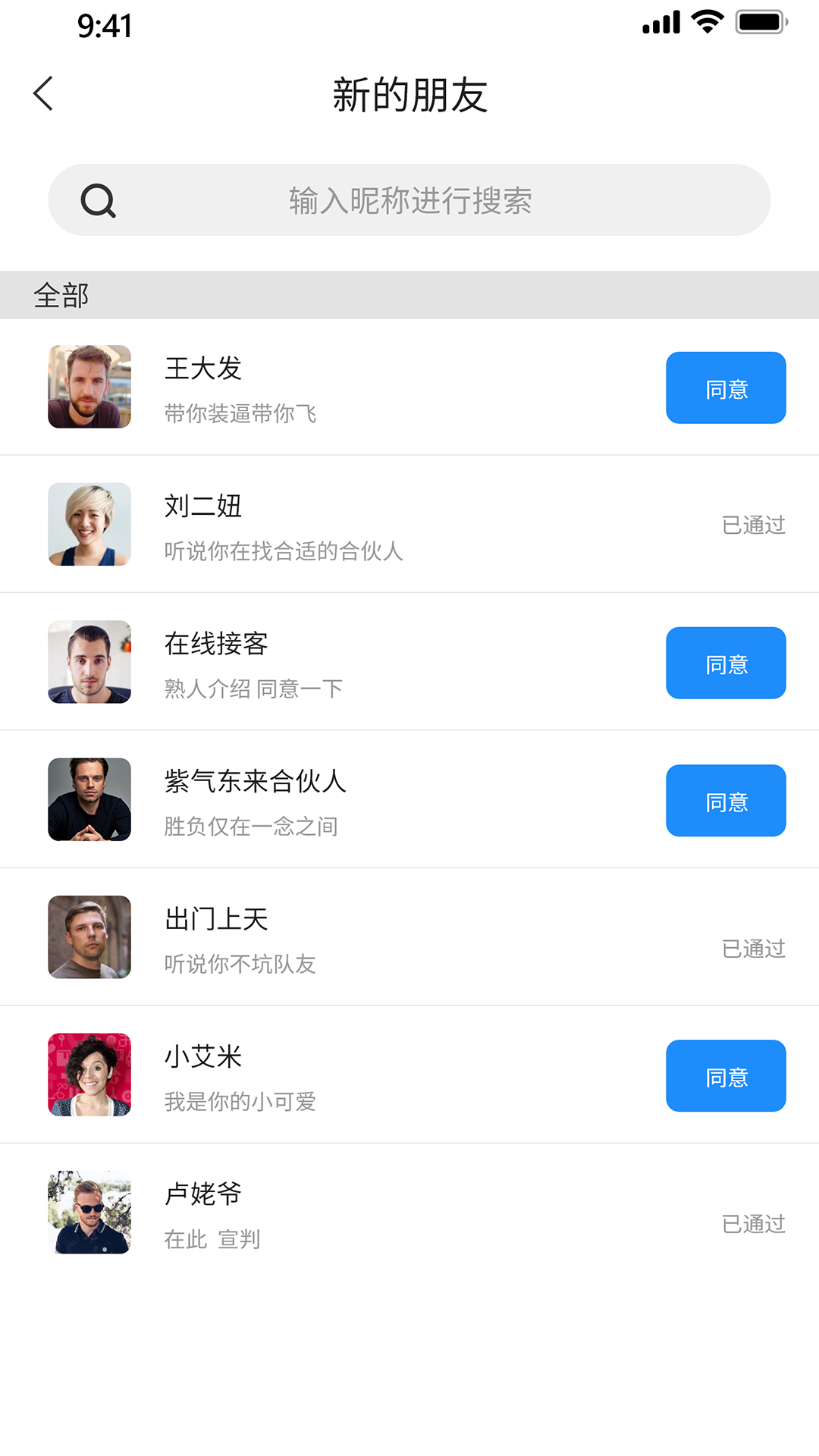Tap the back arrow to return
This screenshot has width=819, height=1456.
click(x=43, y=94)
